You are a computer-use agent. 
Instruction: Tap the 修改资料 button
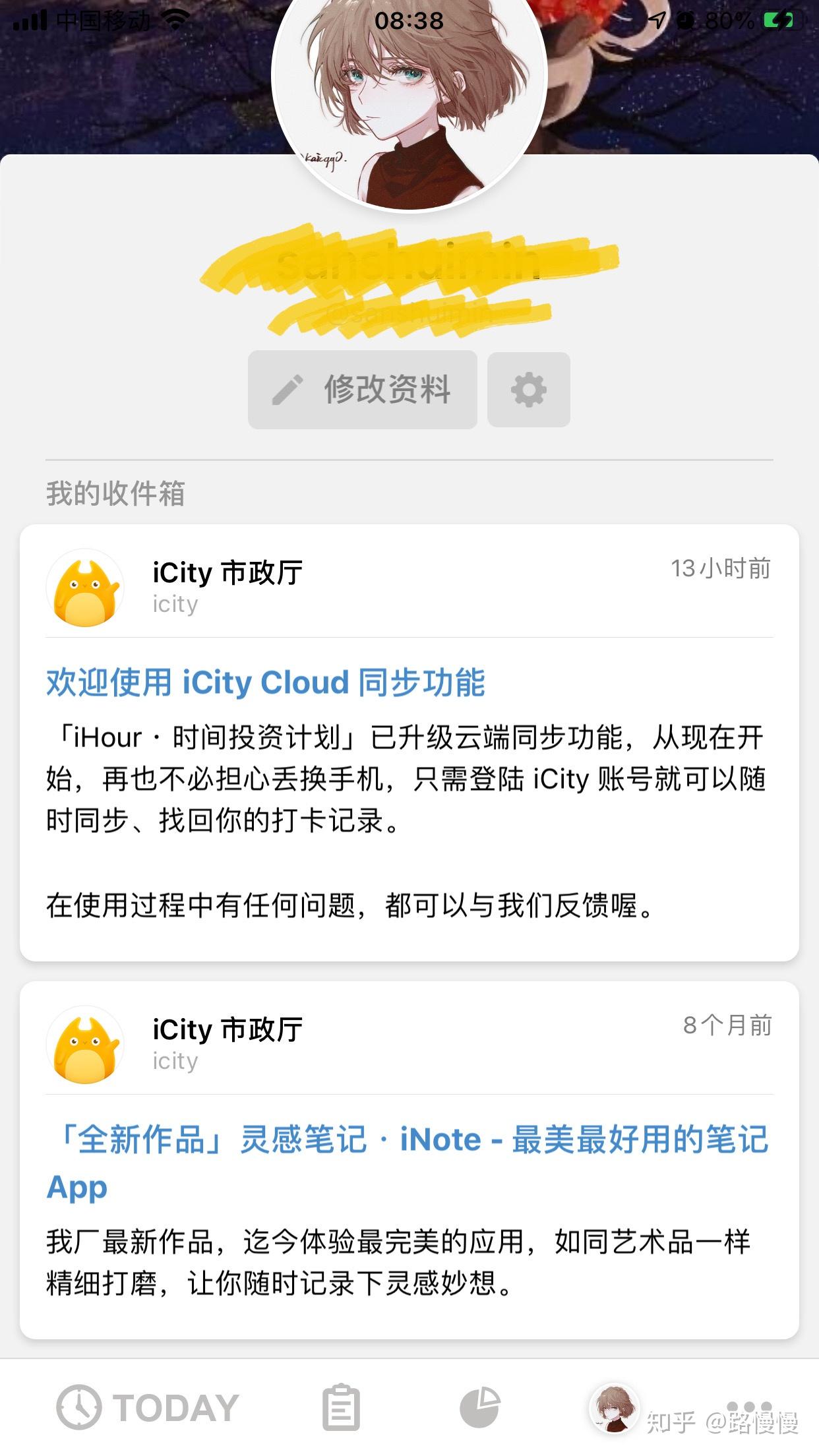click(361, 390)
